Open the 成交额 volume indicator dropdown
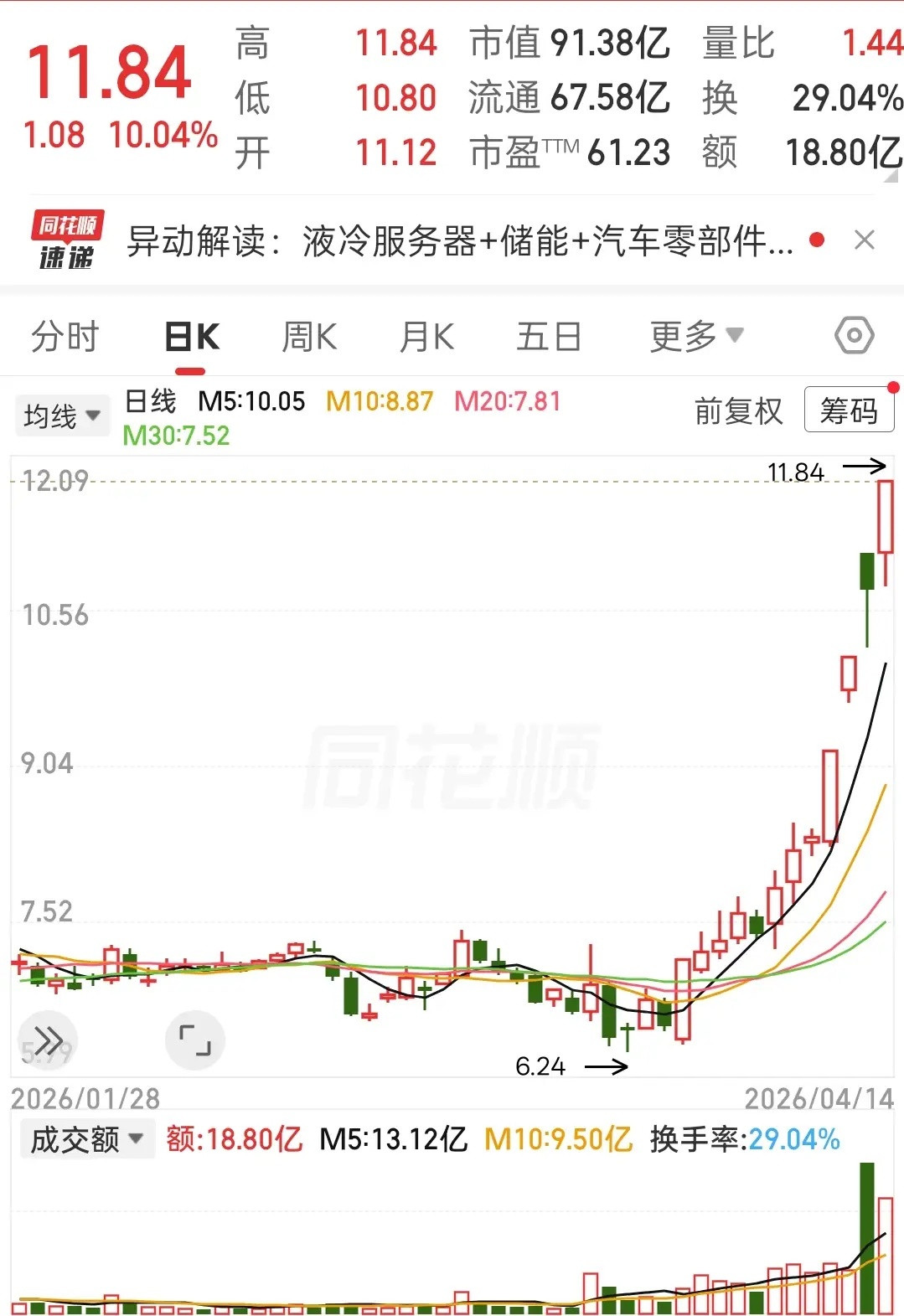Screen dimensions: 904x1316 tap(88, 1138)
